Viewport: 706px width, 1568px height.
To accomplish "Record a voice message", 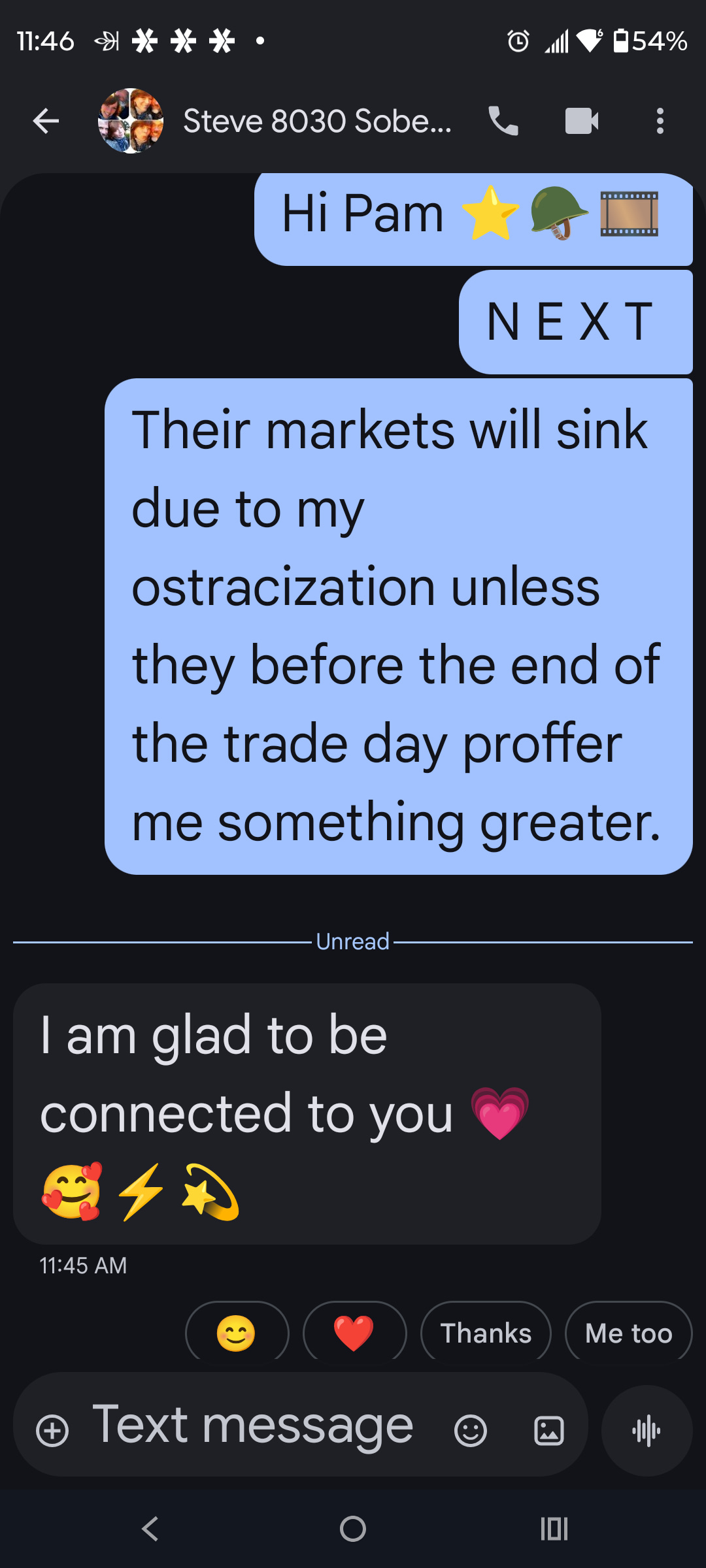I will 647,1431.
